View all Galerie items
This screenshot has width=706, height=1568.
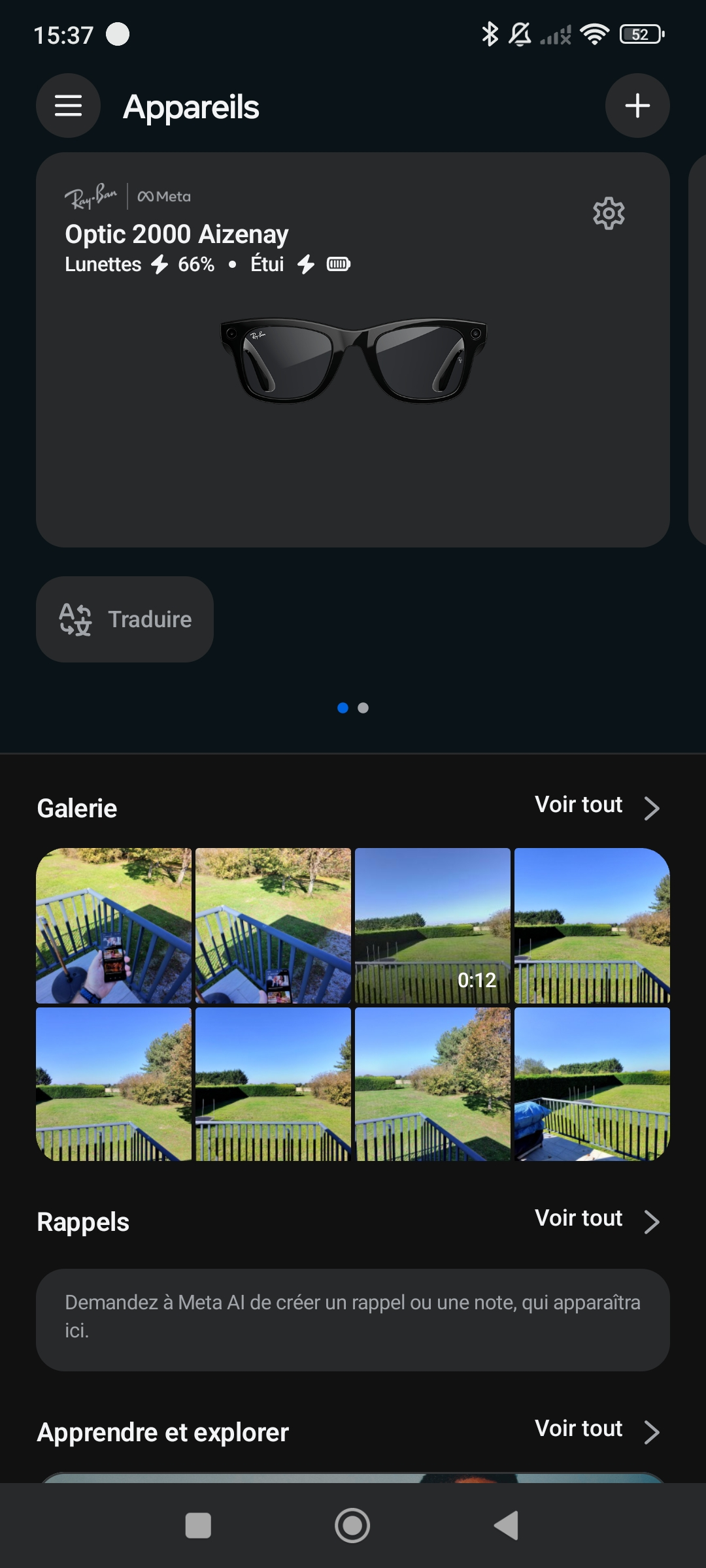[x=596, y=806]
